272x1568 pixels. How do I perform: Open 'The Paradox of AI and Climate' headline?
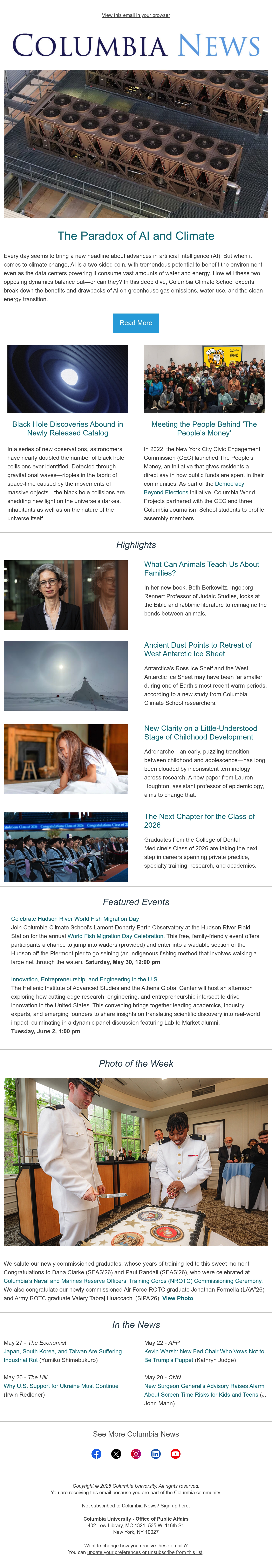click(136, 236)
